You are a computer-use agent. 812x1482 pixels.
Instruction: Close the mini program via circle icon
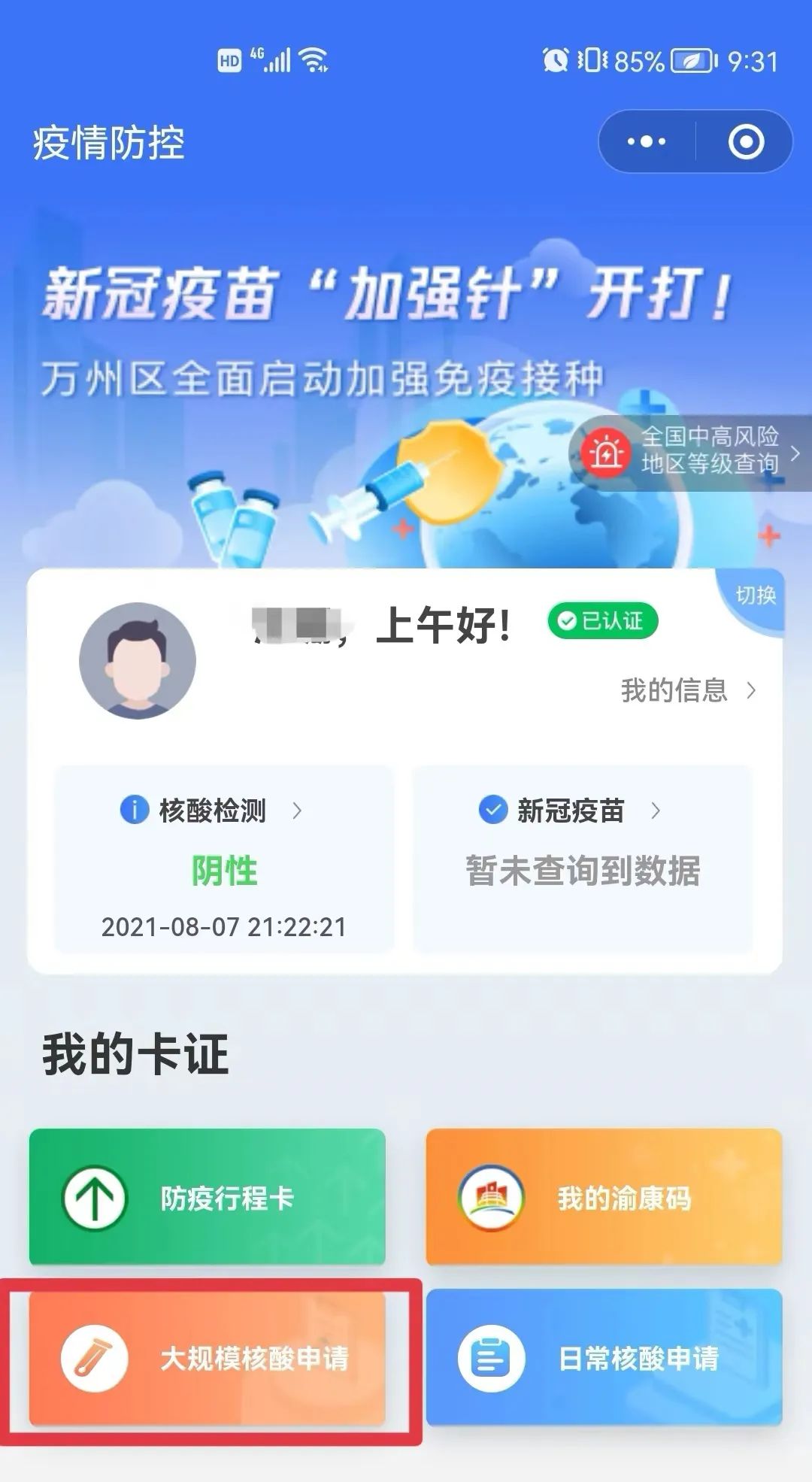tap(746, 141)
